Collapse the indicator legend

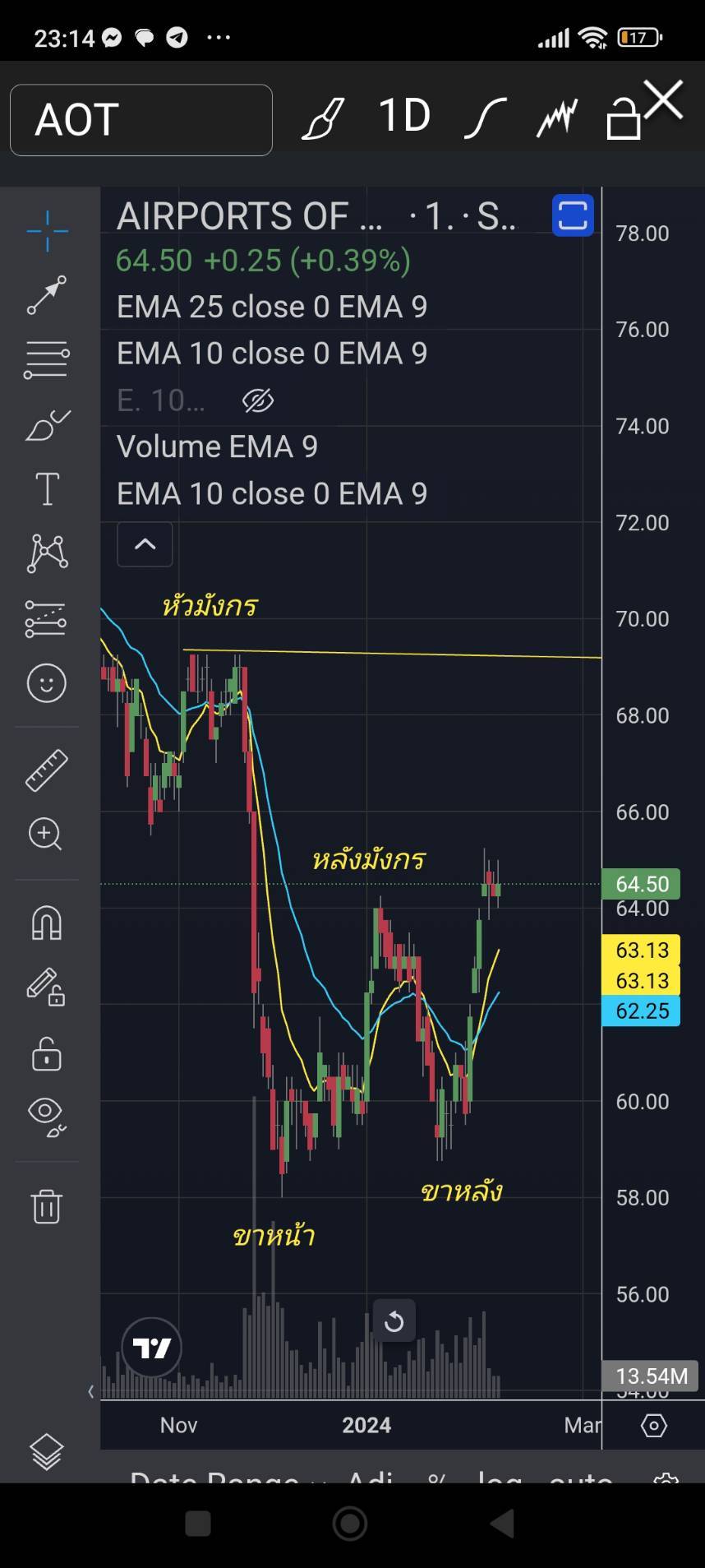(x=145, y=544)
